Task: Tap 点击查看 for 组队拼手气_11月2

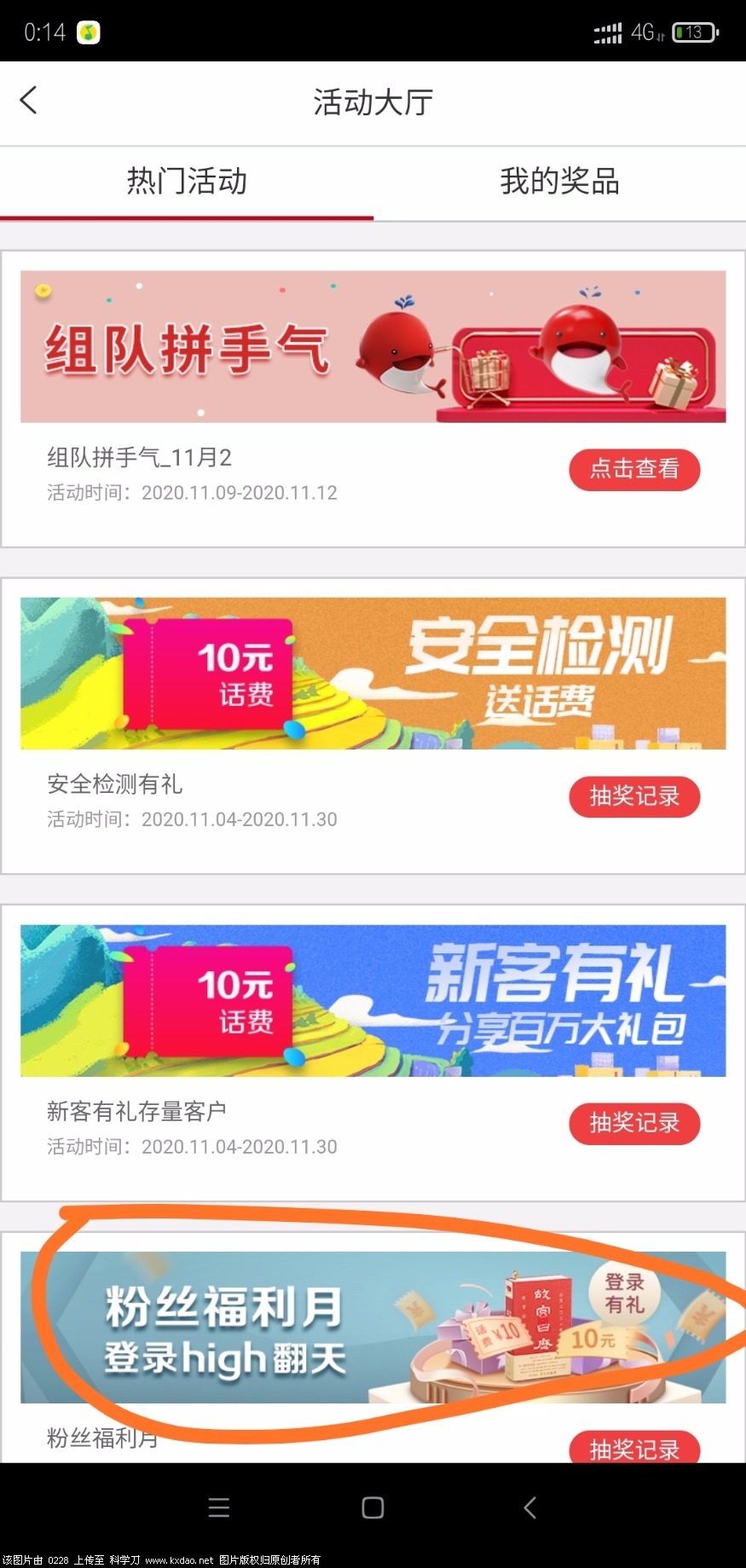Action: (634, 469)
